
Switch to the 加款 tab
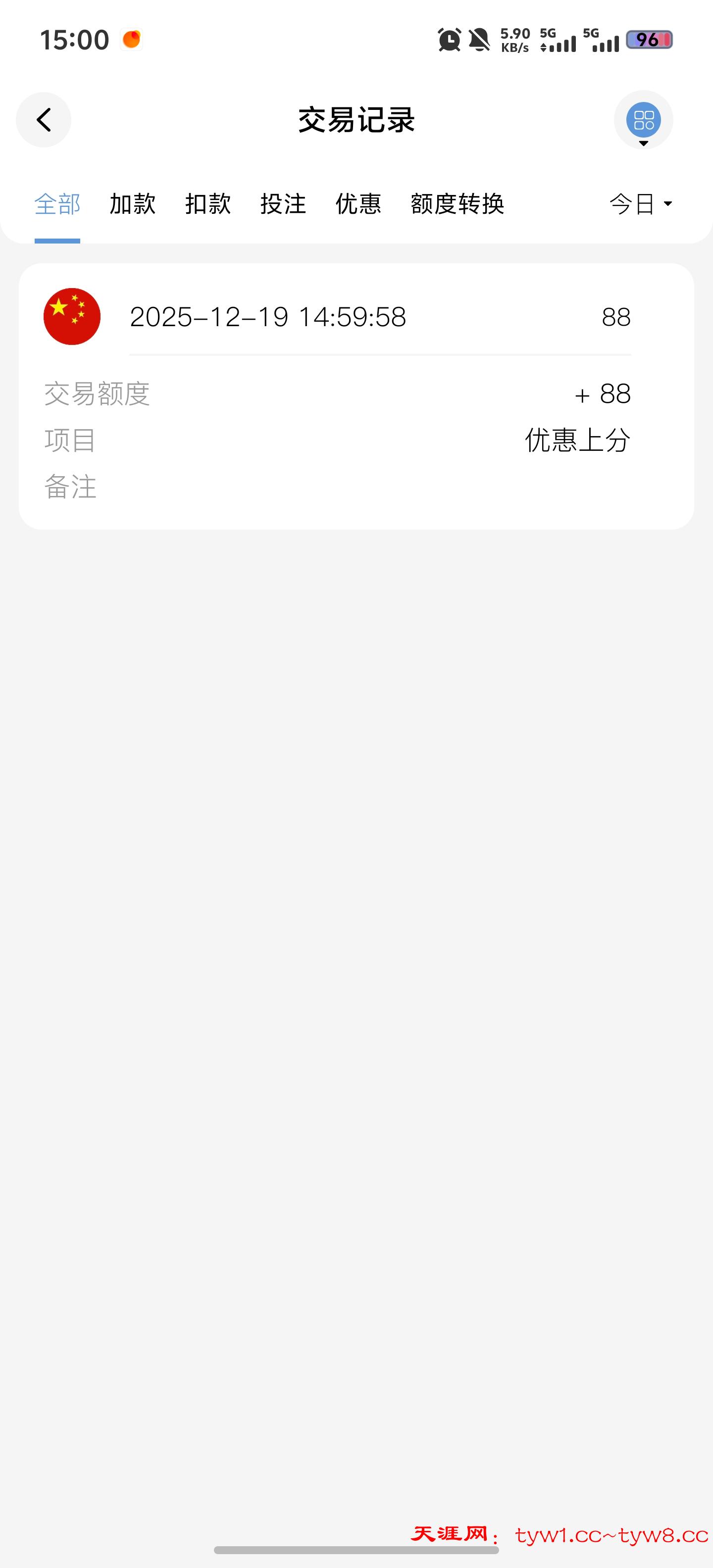click(x=133, y=204)
